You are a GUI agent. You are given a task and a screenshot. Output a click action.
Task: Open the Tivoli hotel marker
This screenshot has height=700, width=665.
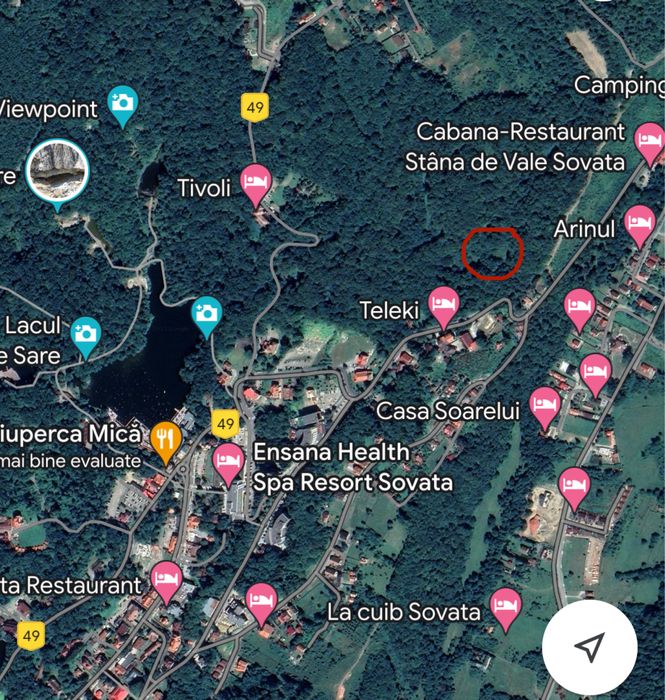point(256,184)
